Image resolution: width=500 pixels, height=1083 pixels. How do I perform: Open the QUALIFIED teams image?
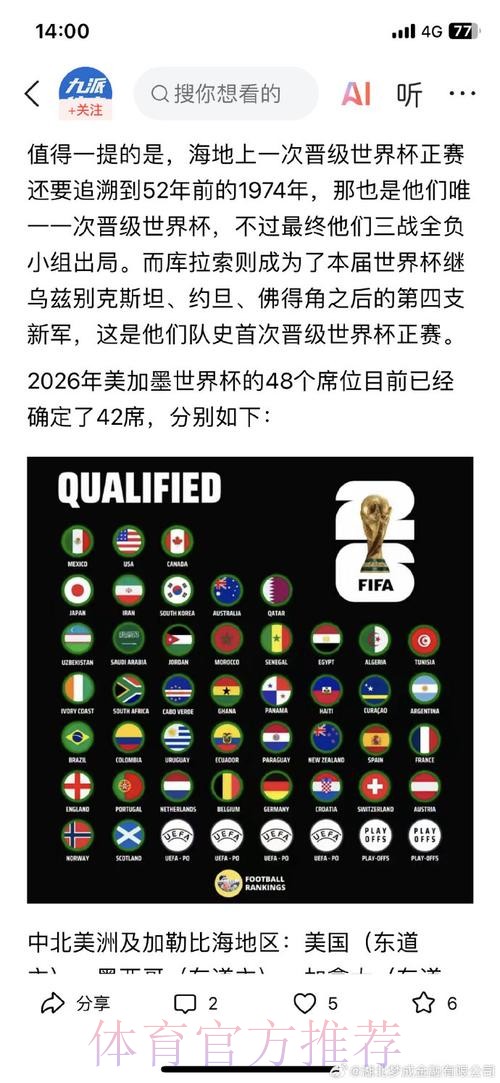250,680
